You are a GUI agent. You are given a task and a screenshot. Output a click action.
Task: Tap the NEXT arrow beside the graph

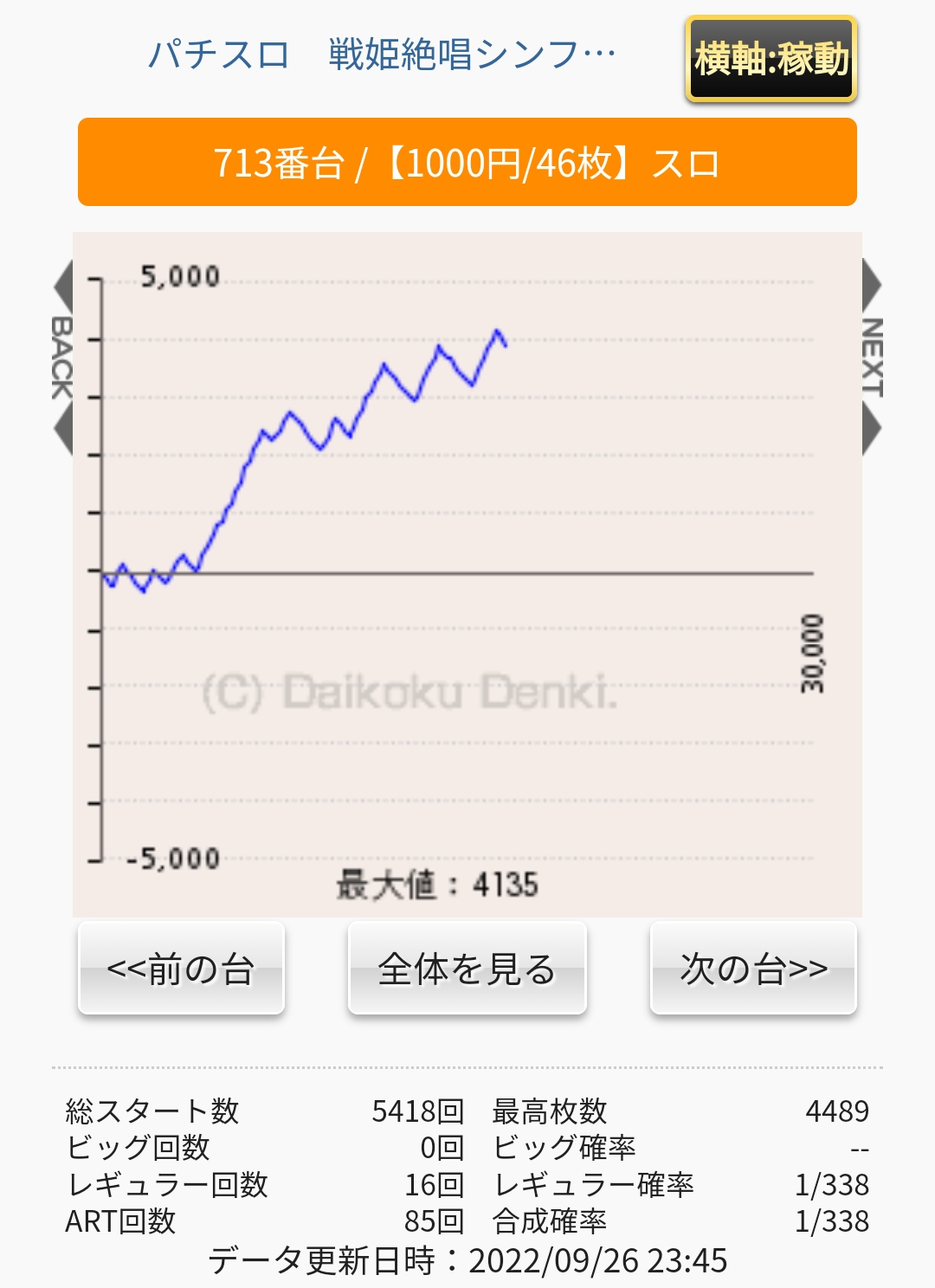click(871, 357)
